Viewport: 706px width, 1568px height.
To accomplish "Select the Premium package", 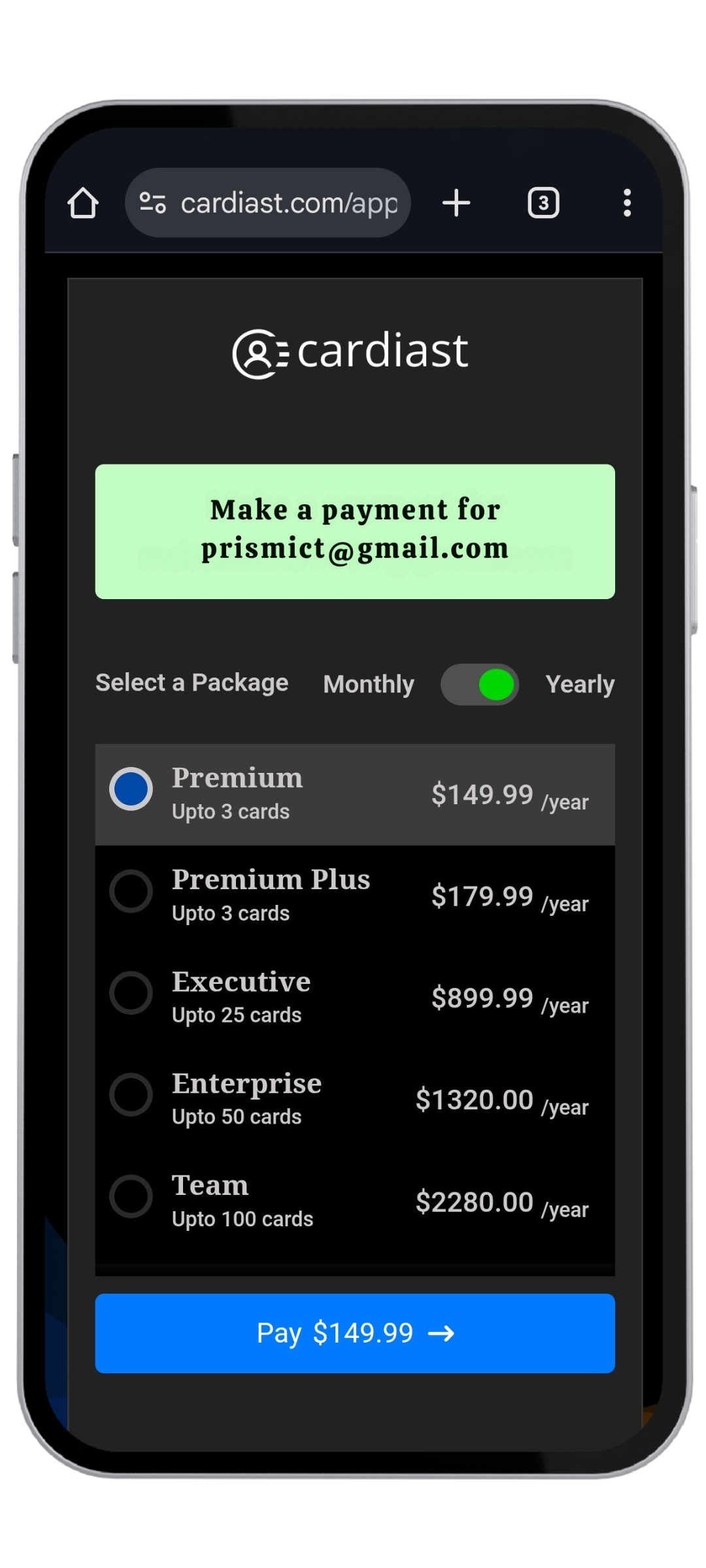I will [x=131, y=789].
